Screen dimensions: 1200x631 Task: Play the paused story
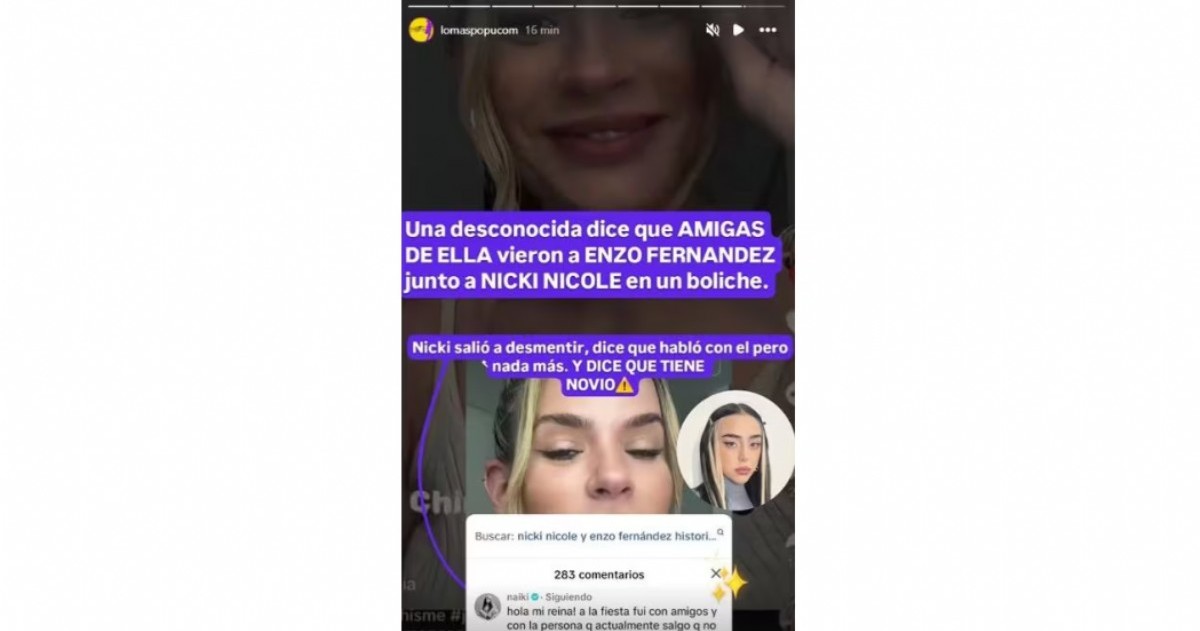(x=738, y=30)
